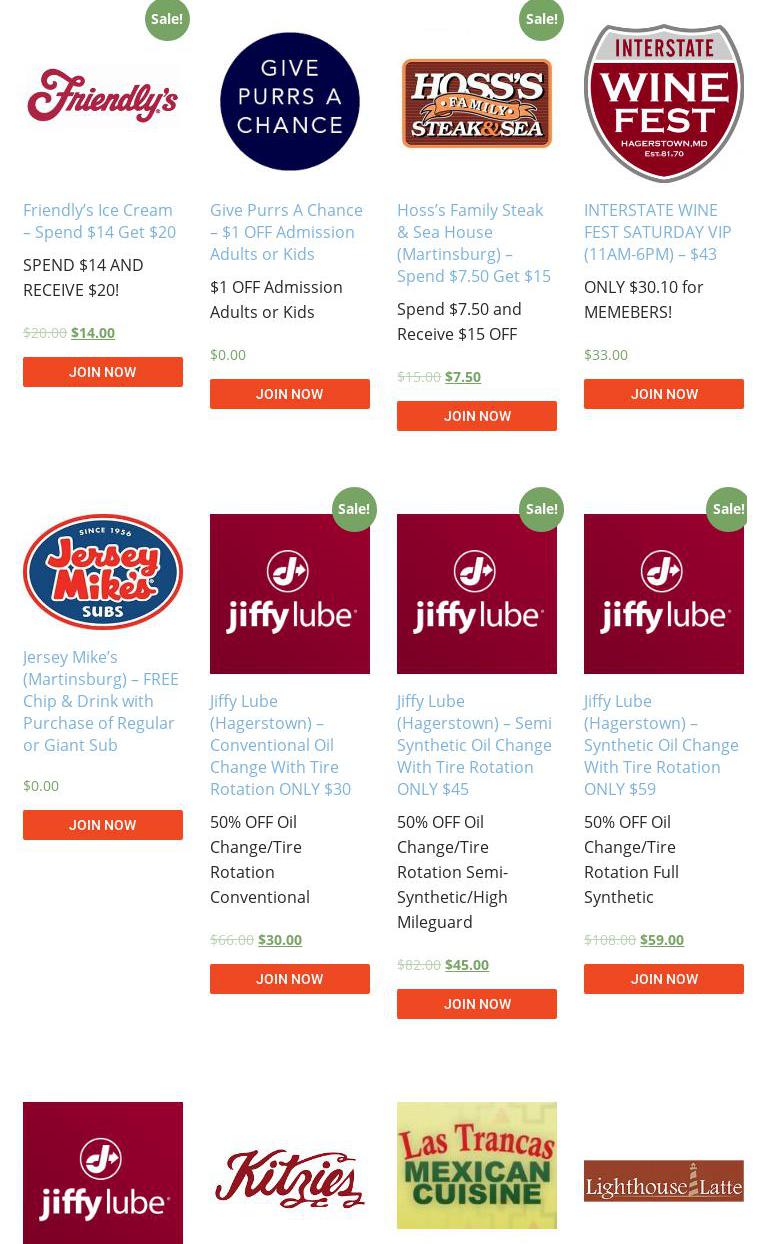The image size is (770, 1244).
Task: Tap Join Now under Jersey Mike's
Action: click(102, 825)
